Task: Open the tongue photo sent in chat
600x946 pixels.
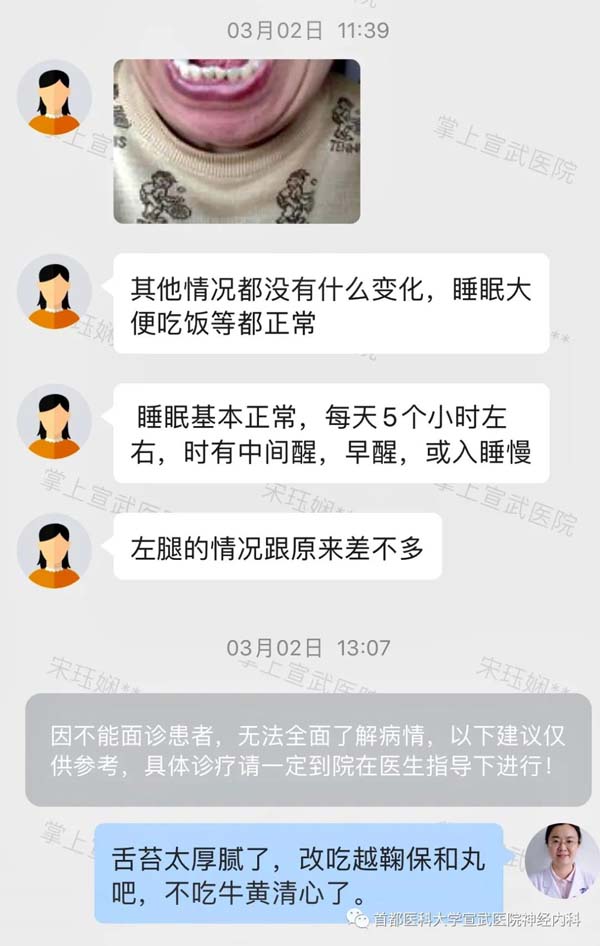Action: click(x=236, y=140)
